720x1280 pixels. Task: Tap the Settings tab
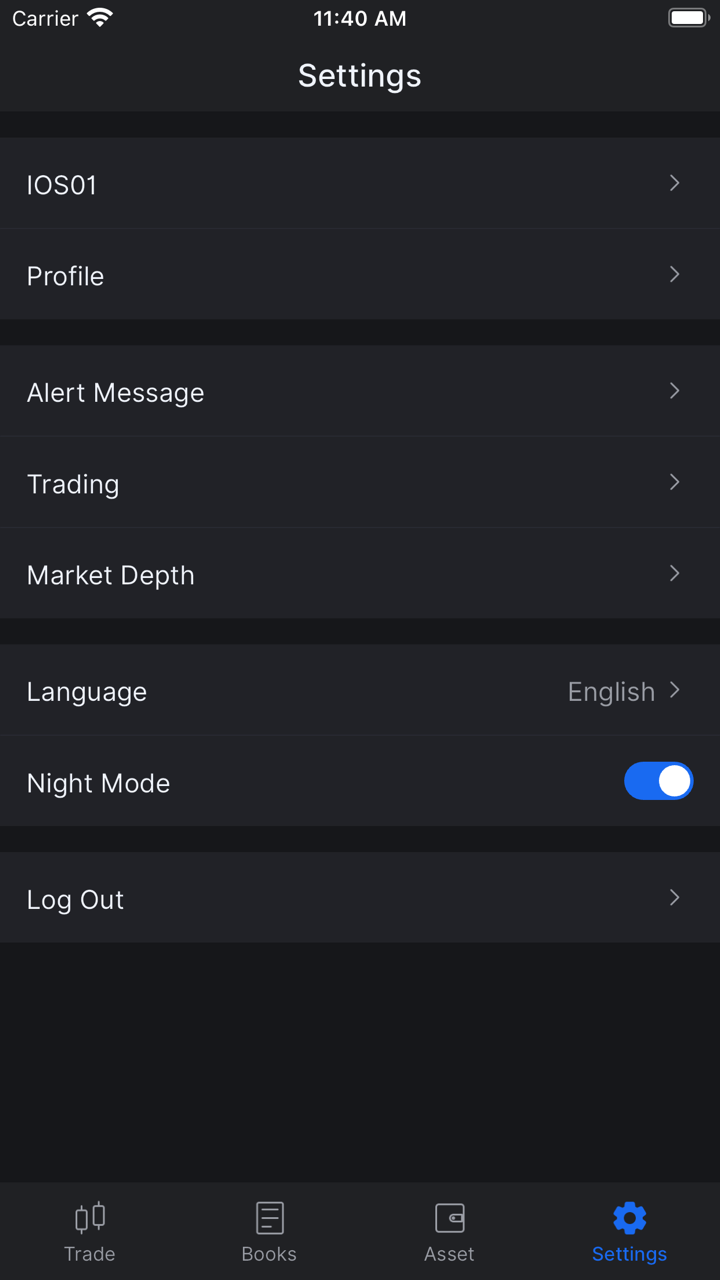click(629, 1232)
